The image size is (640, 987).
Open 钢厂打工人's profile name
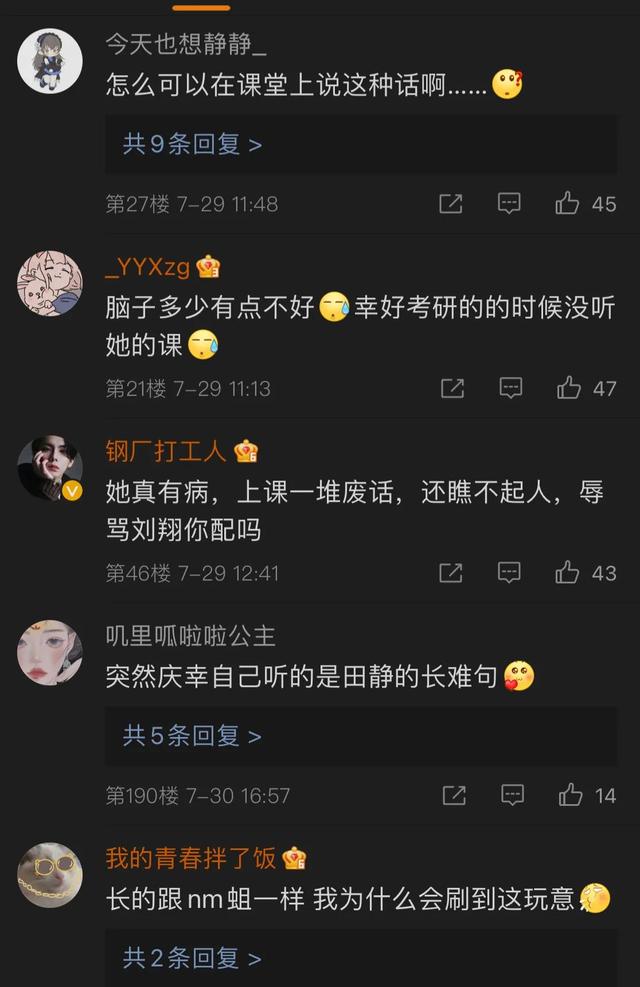(x=166, y=451)
